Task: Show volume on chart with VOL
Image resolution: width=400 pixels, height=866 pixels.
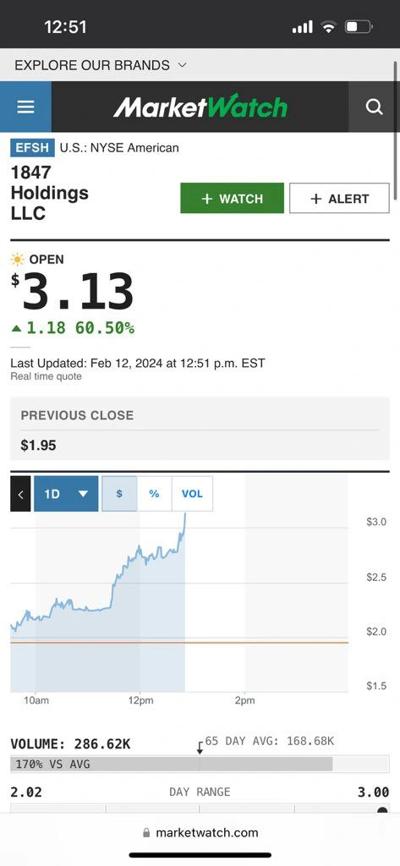Action: tap(192, 494)
